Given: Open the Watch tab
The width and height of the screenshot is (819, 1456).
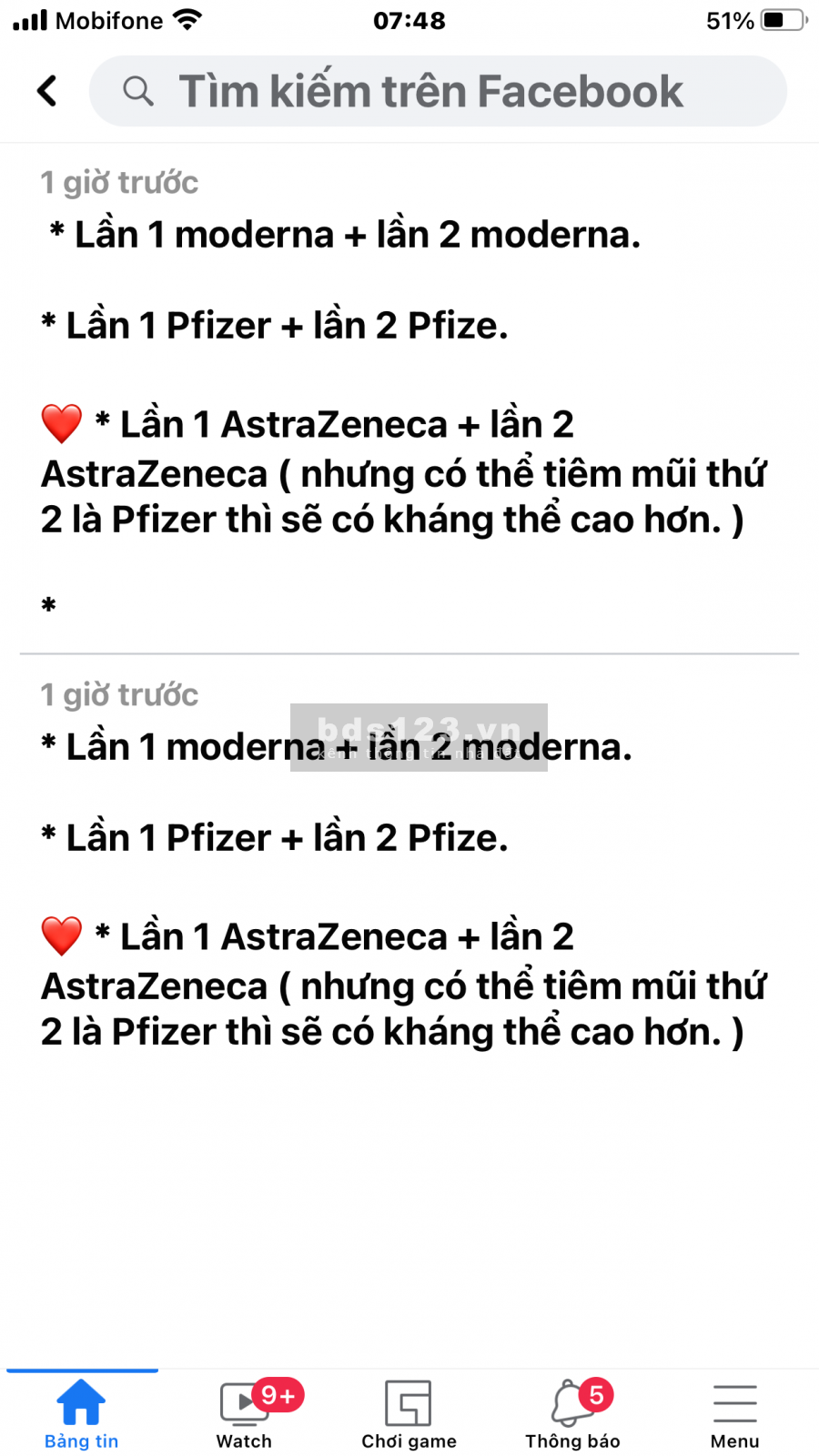Looking at the screenshot, I should pyautogui.click(x=244, y=1413).
